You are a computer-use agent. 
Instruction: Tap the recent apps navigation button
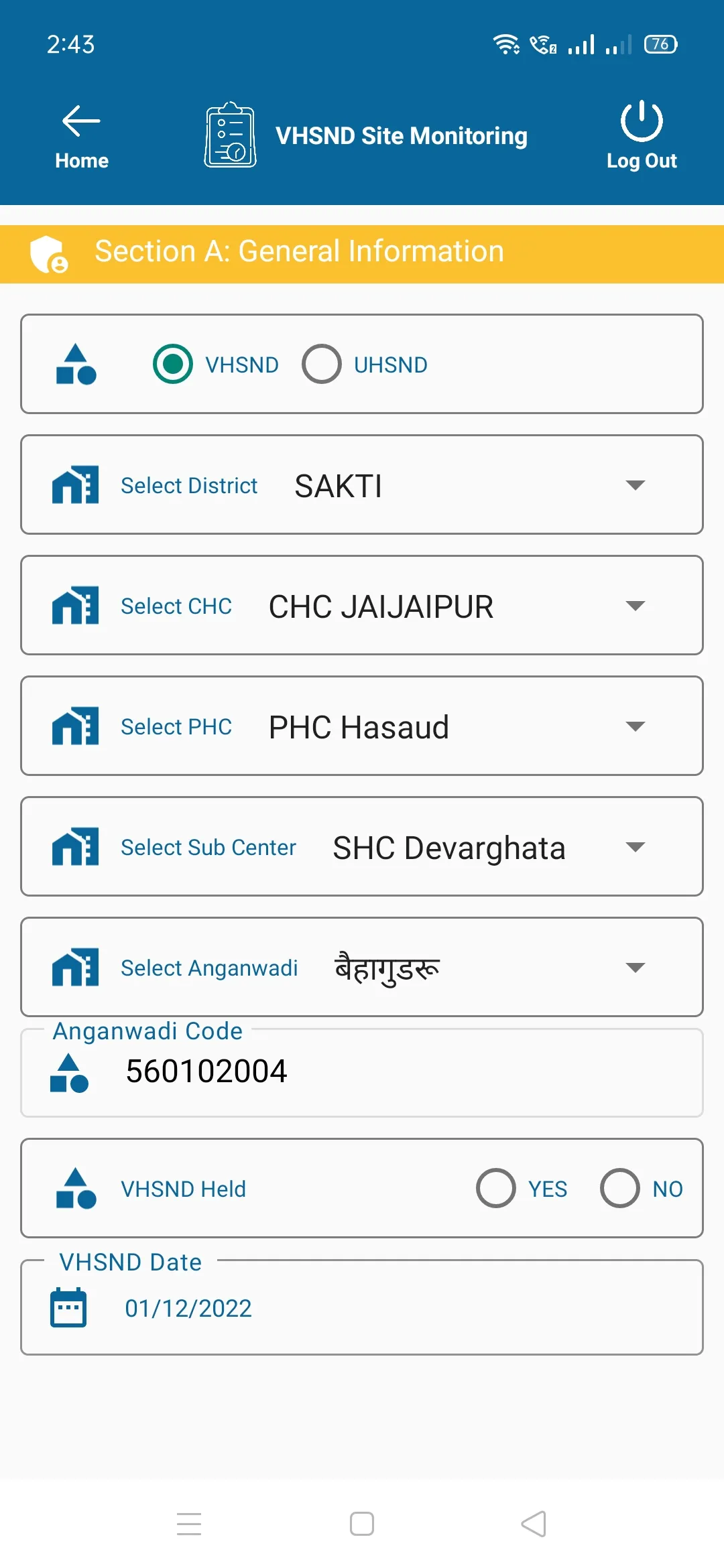pyautogui.click(x=190, y=1524)
